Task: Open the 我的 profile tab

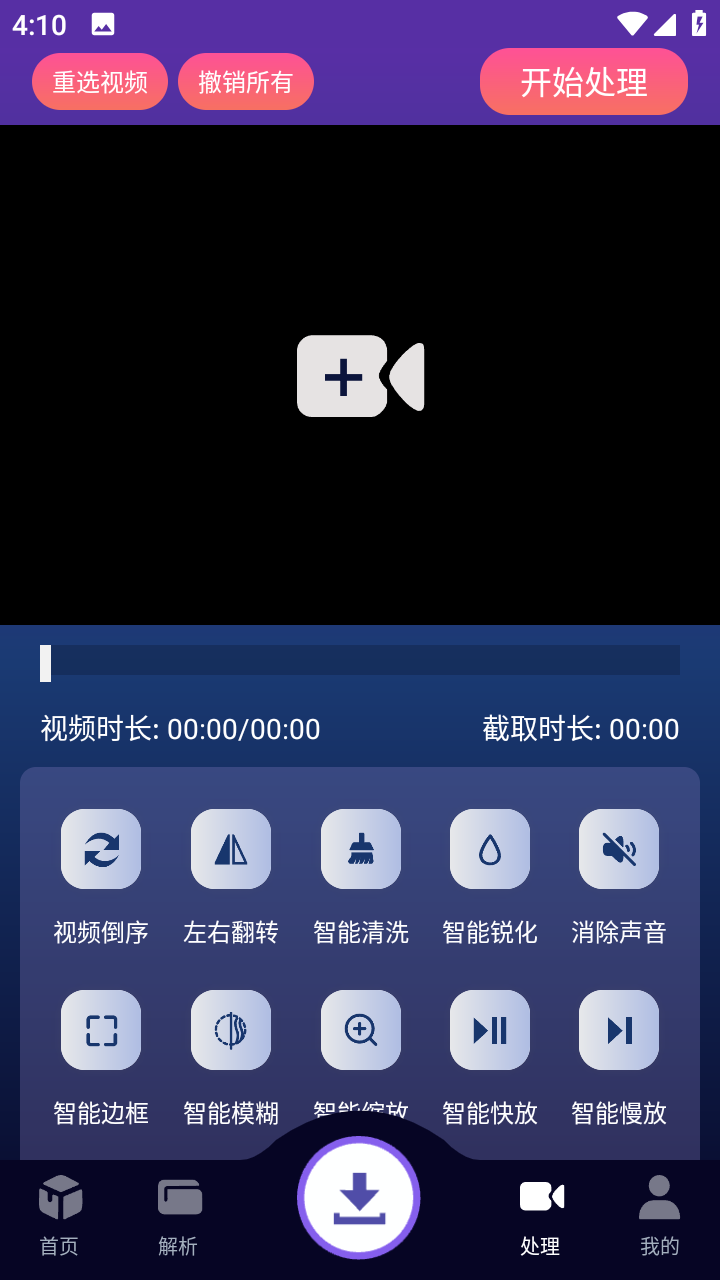Action: (x=659, y=1216)
